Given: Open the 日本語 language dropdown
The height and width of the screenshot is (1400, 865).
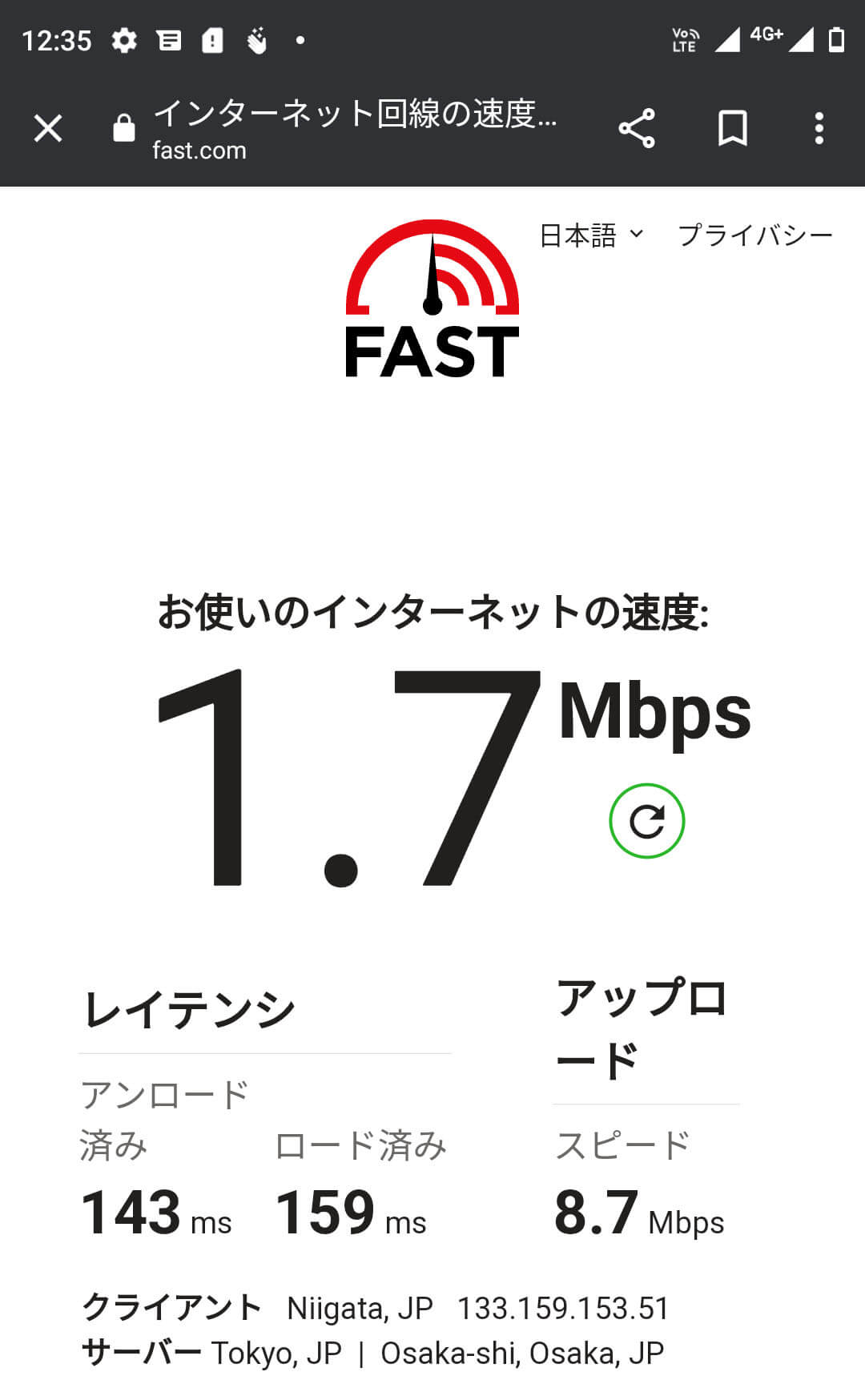Looking at the screenshot, I should pyautogui.click(x=591, y=235).
